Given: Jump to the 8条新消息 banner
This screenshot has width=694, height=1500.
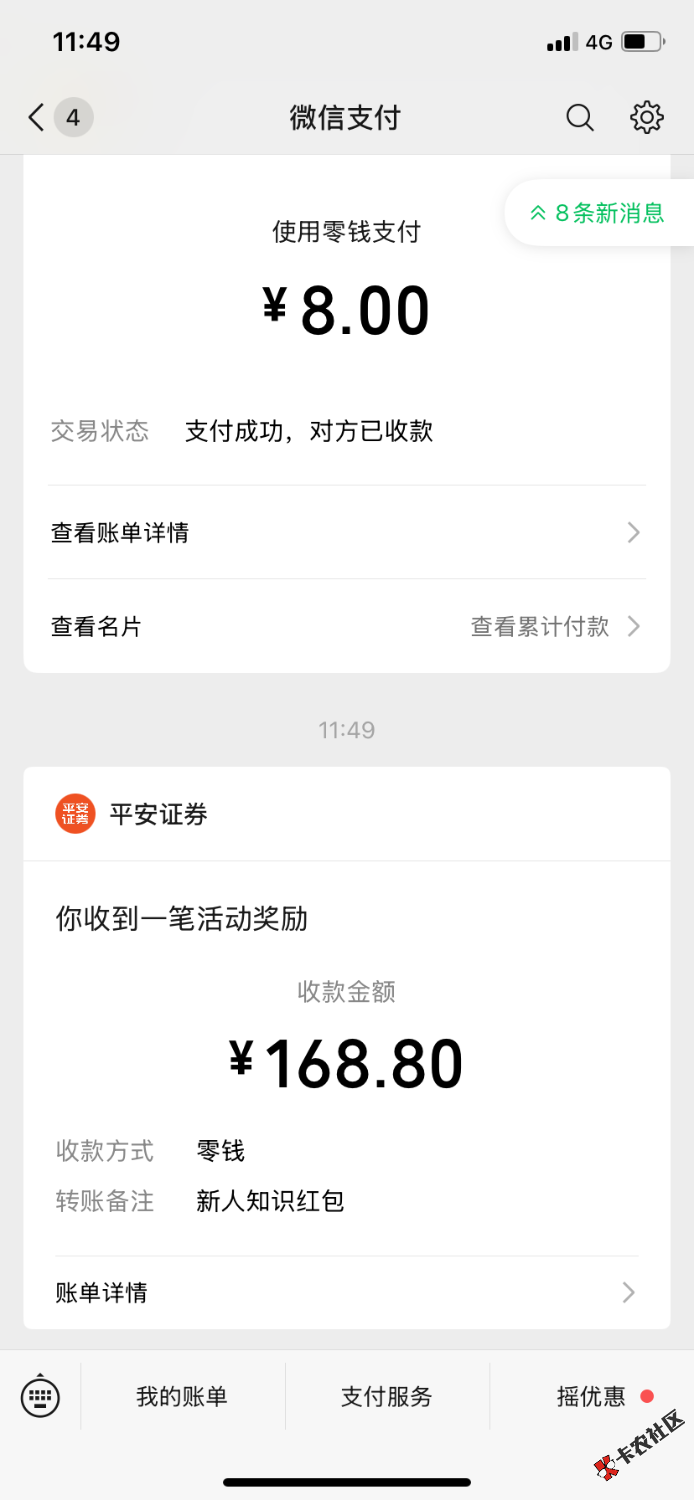Looking at the screenshot, I should pos(599,213).
